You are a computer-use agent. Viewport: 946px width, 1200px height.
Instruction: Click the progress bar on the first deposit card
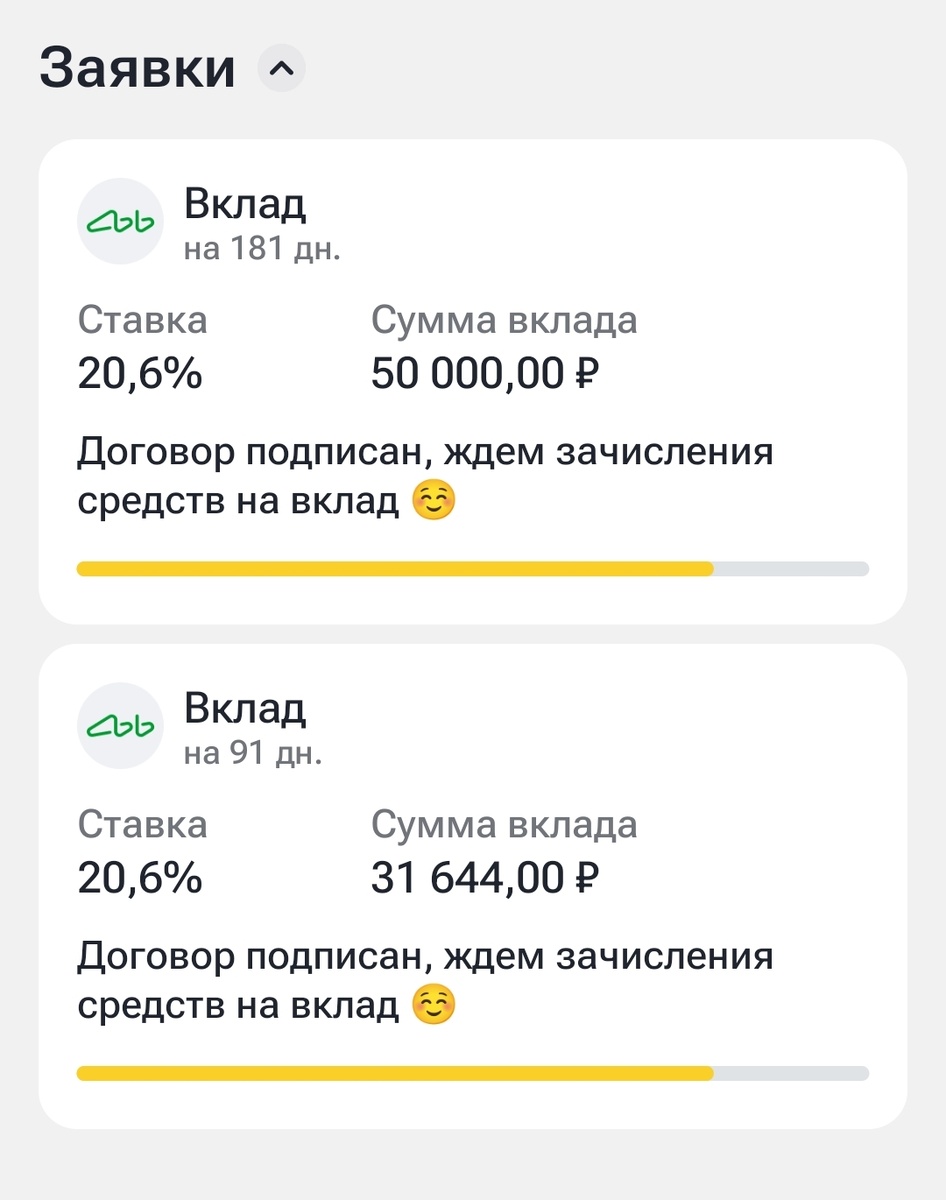coord(473,568)
